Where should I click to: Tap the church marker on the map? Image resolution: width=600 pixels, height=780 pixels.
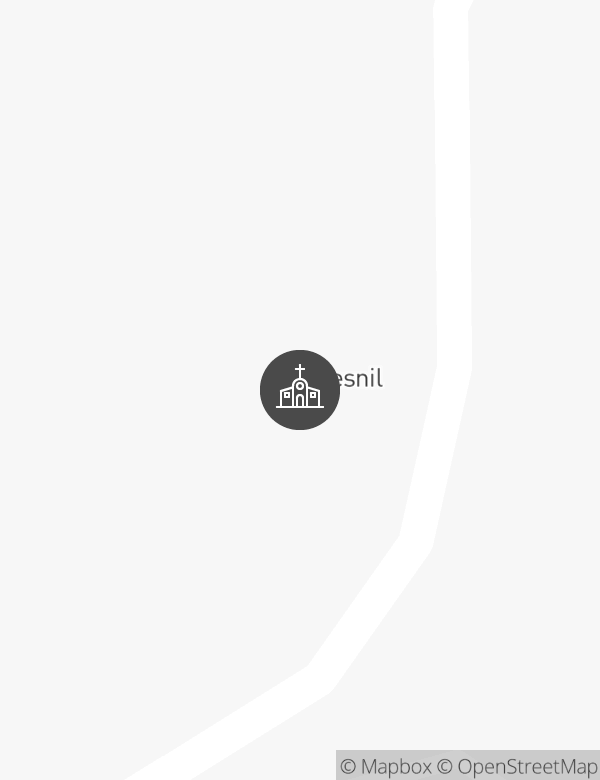pyautogui.click(x=300, y=390)
